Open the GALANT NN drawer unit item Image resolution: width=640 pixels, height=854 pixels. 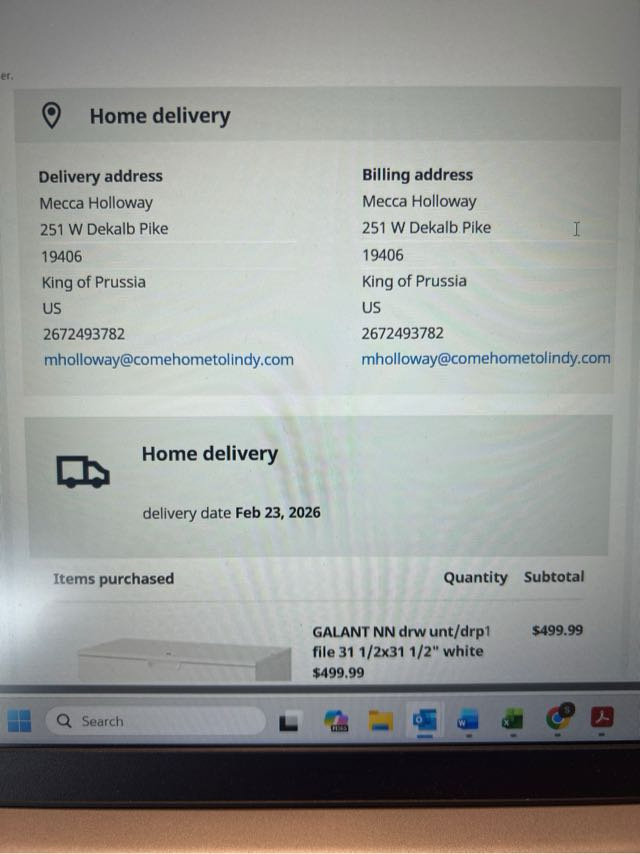(398, 641)
